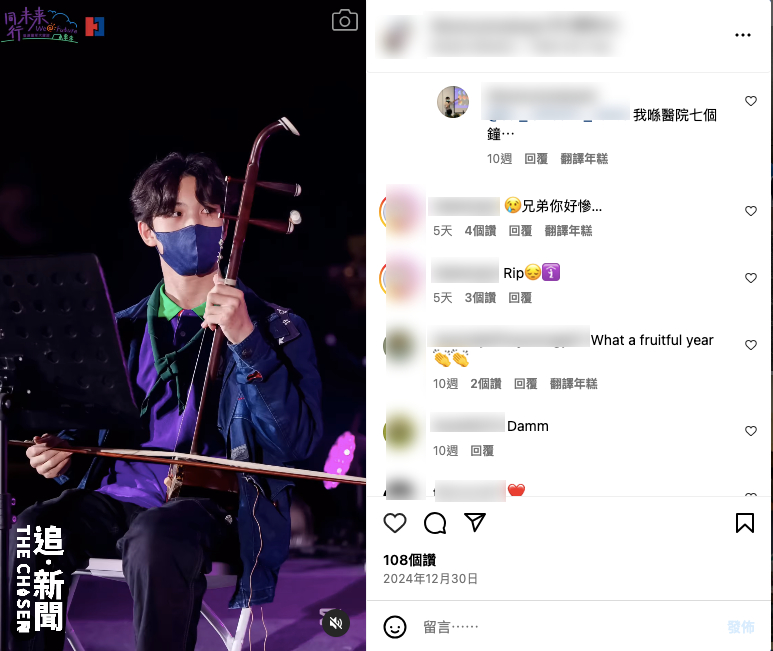The height and width of the screenshot is (651, 773).
Task: Reply to the 'Damm' comment
Action: [x=482, y=452]
